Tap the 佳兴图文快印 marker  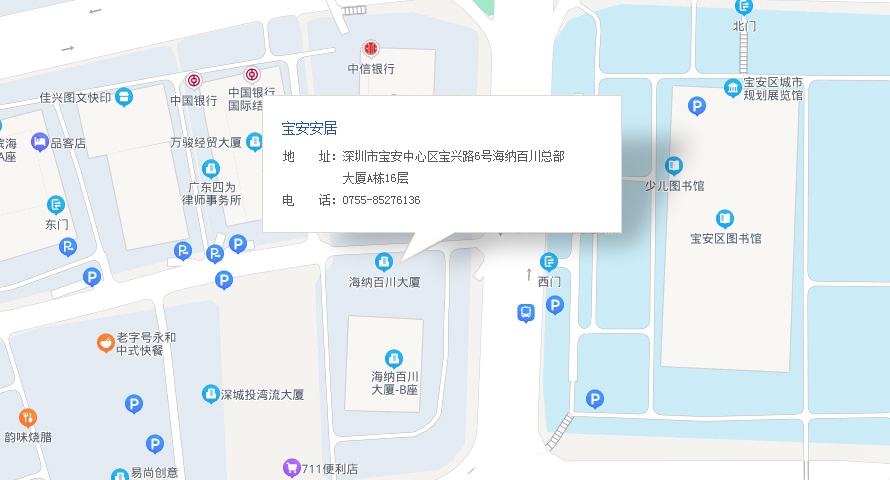(124, 97)
